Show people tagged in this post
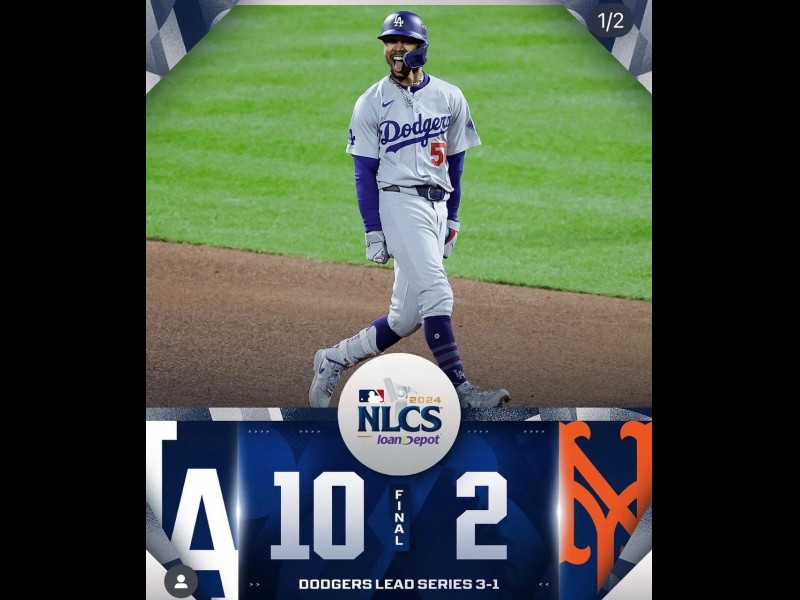800x600 pixels. click(181, 581)
